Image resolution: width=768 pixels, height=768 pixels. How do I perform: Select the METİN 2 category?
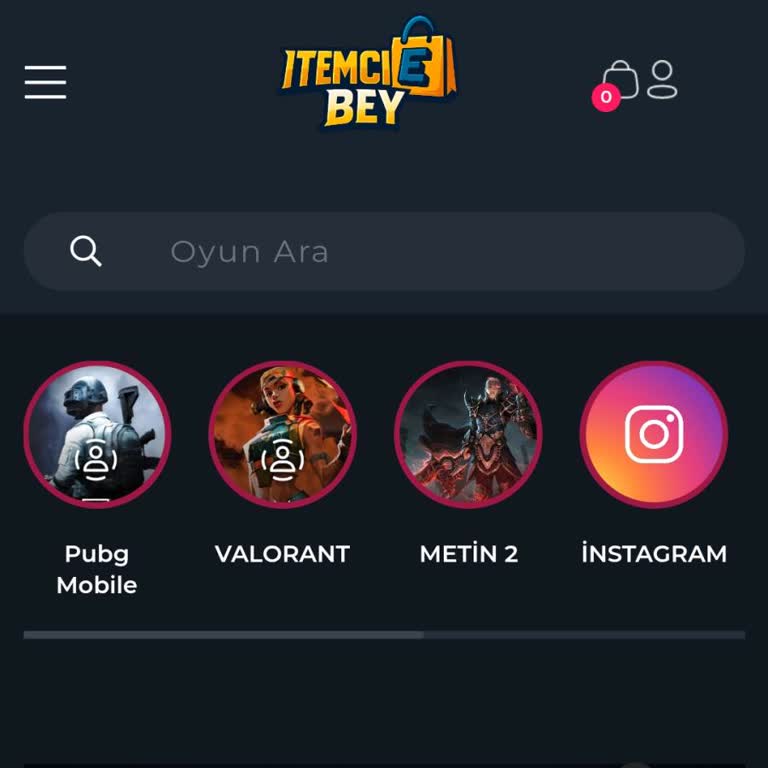click(468, 435)
